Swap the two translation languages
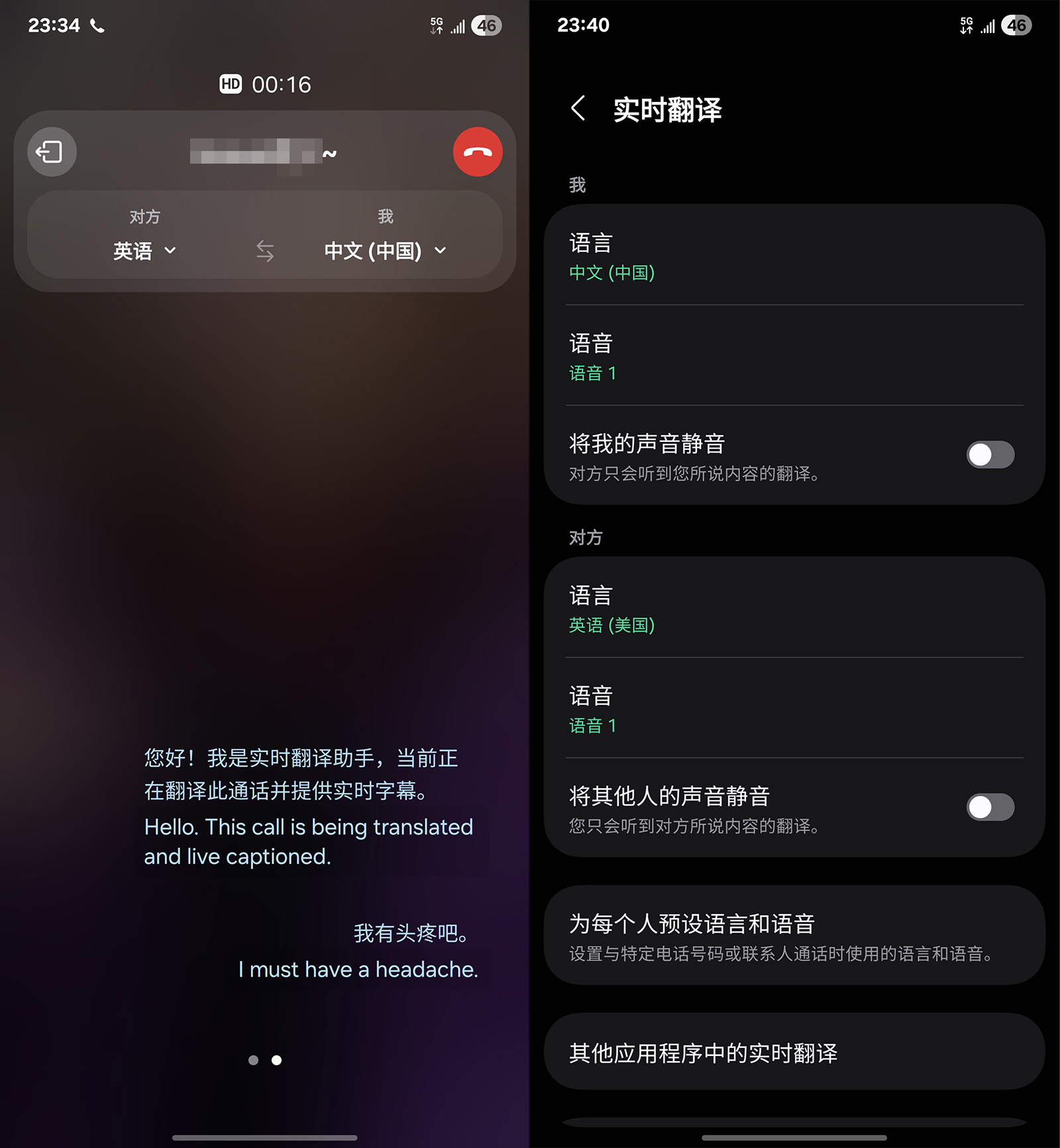 point(265,251)
